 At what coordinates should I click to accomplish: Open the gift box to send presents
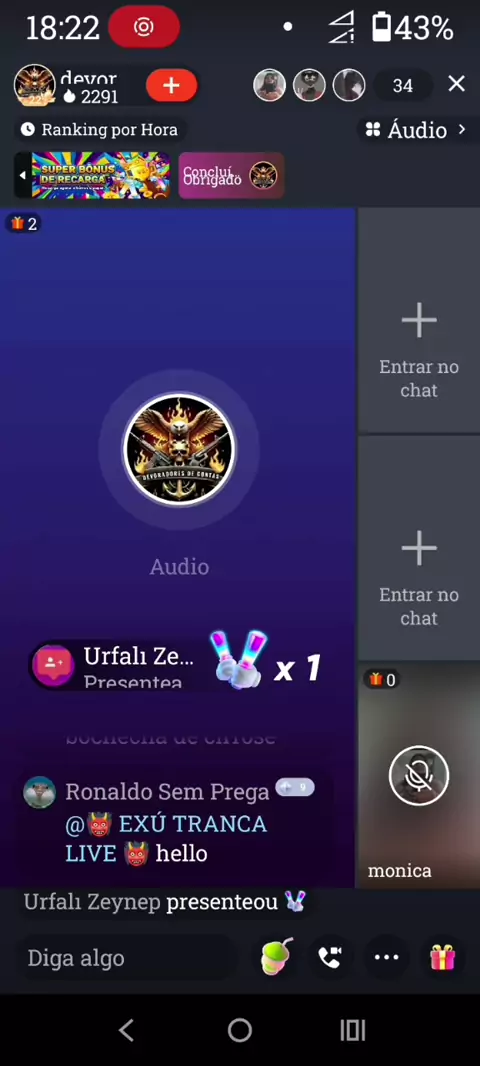tap(443, 957)
